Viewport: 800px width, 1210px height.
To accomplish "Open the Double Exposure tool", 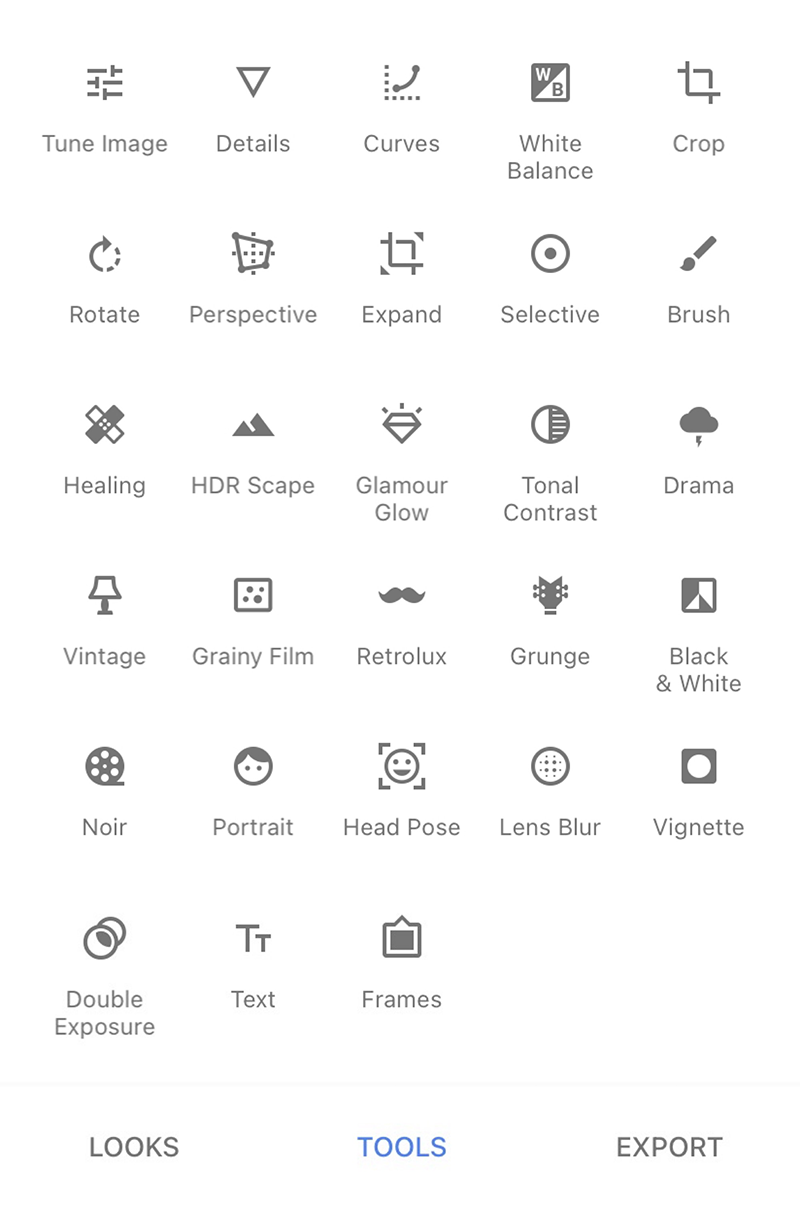I will (x=104, y=962).
